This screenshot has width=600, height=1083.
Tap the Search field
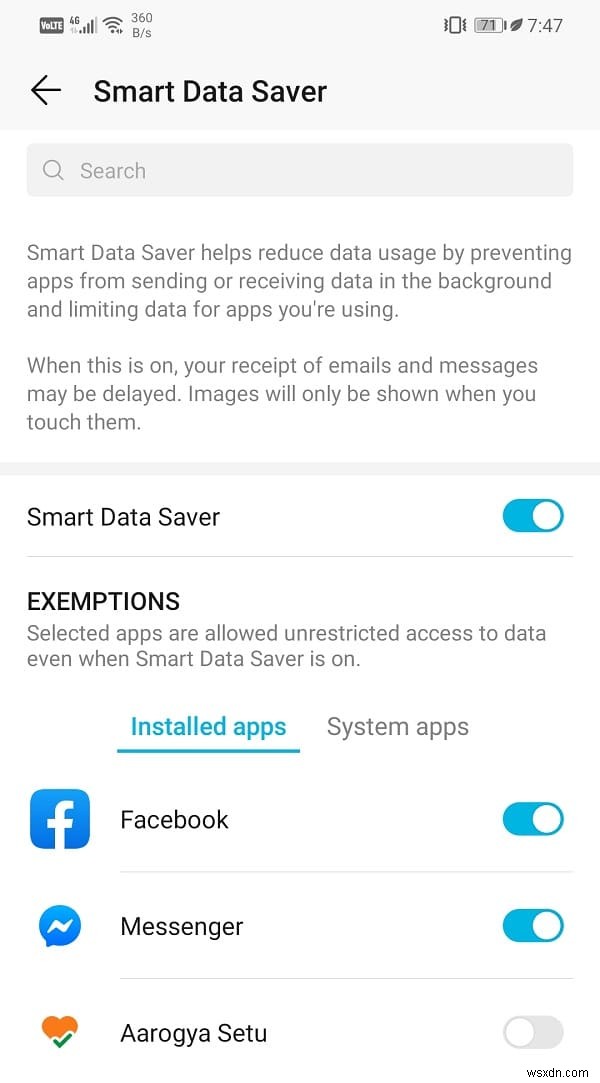[x=300, y=171]
